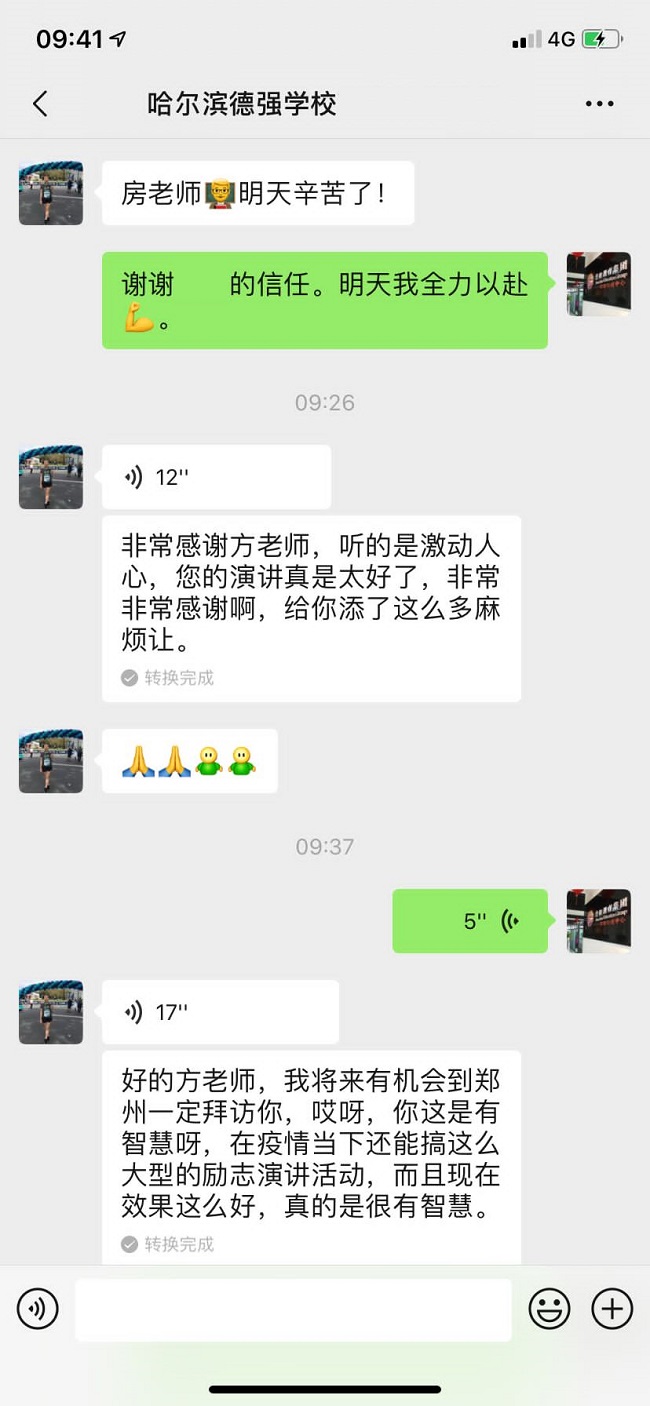Open the emoji sticker panel

(x=549, y=1308)
